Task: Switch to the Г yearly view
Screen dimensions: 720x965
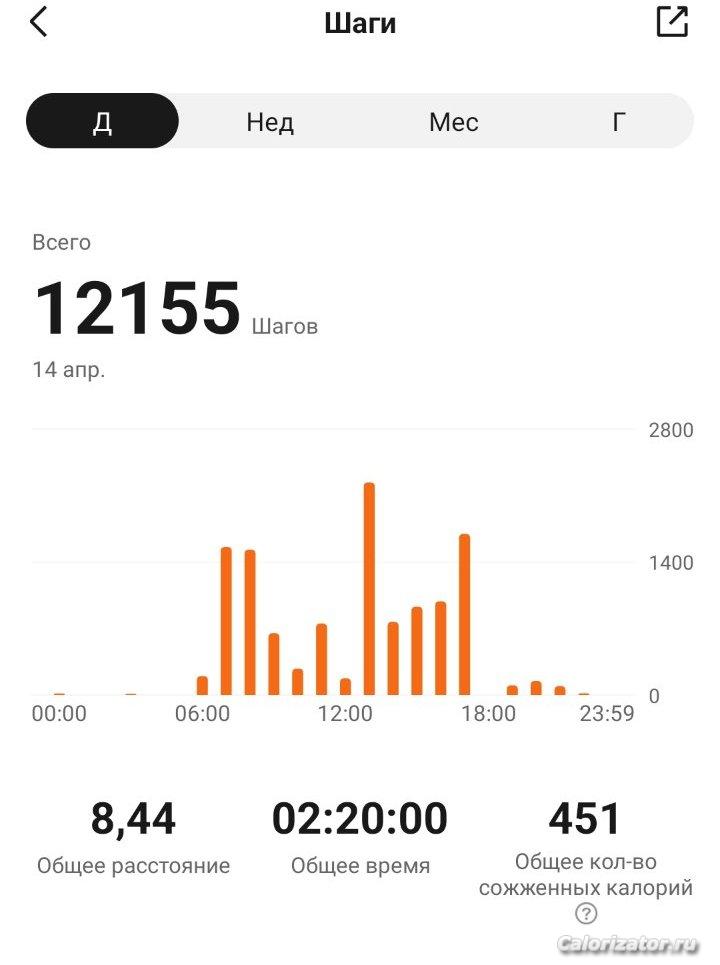Action: click(x=619, y=122)
